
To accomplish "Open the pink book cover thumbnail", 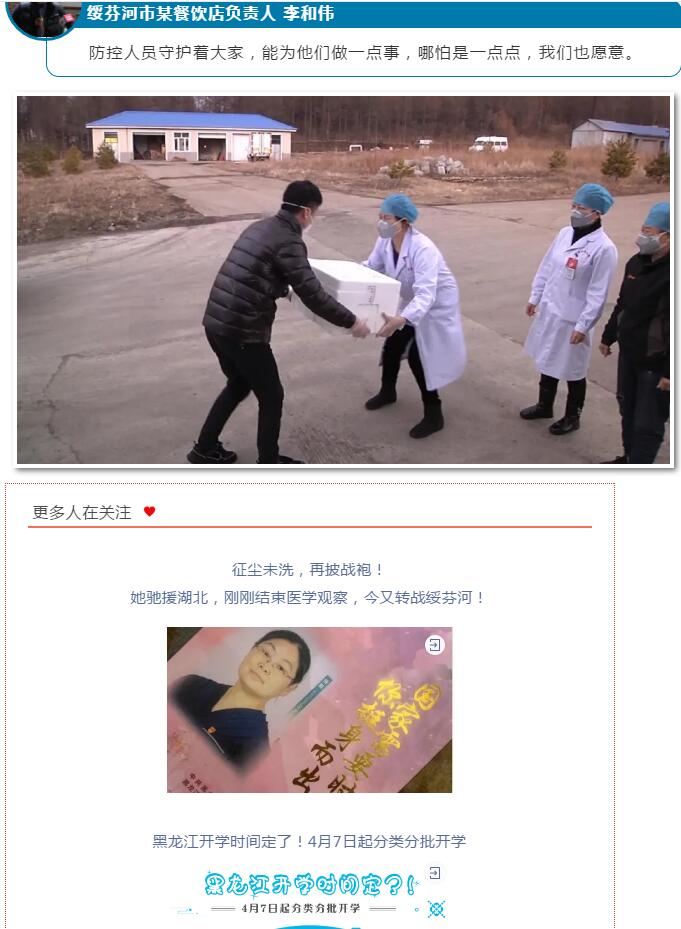I will pos(309,710).
